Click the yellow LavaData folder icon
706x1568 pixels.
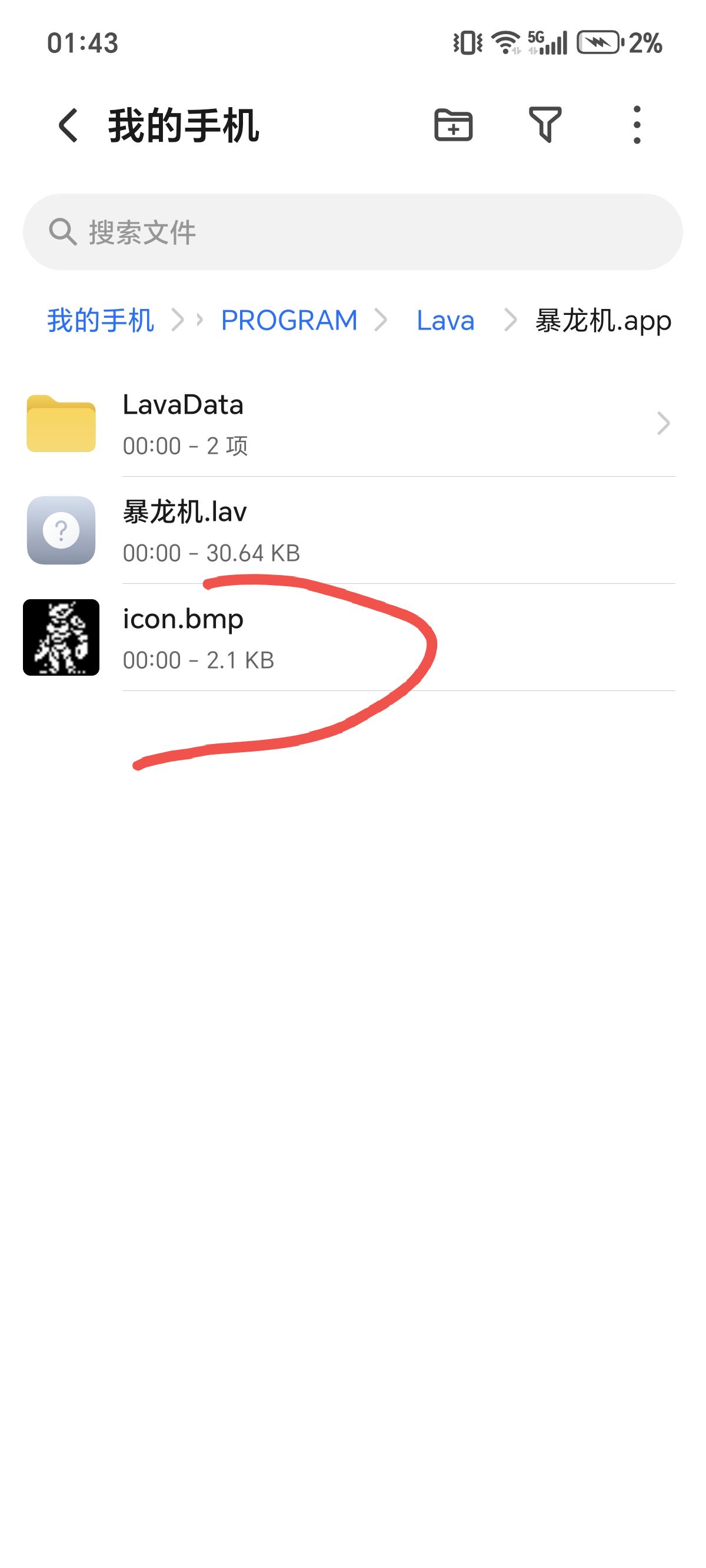(x=61, y=424)
